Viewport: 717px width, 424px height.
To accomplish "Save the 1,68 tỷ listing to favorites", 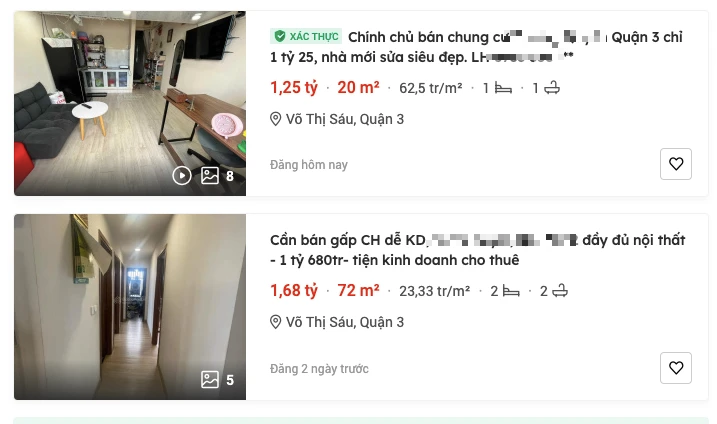I will 676,368.
